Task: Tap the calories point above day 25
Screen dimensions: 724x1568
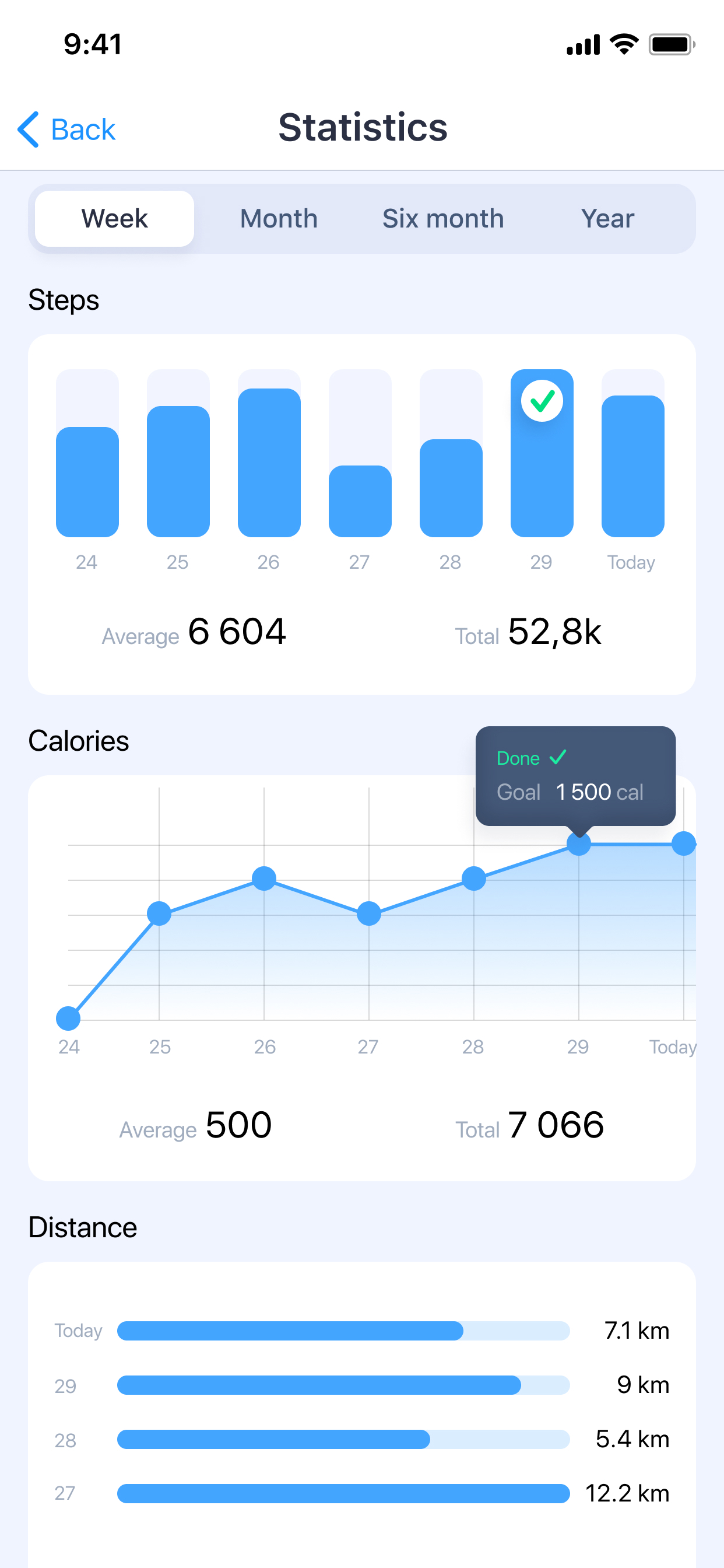Action: [159, 914]
